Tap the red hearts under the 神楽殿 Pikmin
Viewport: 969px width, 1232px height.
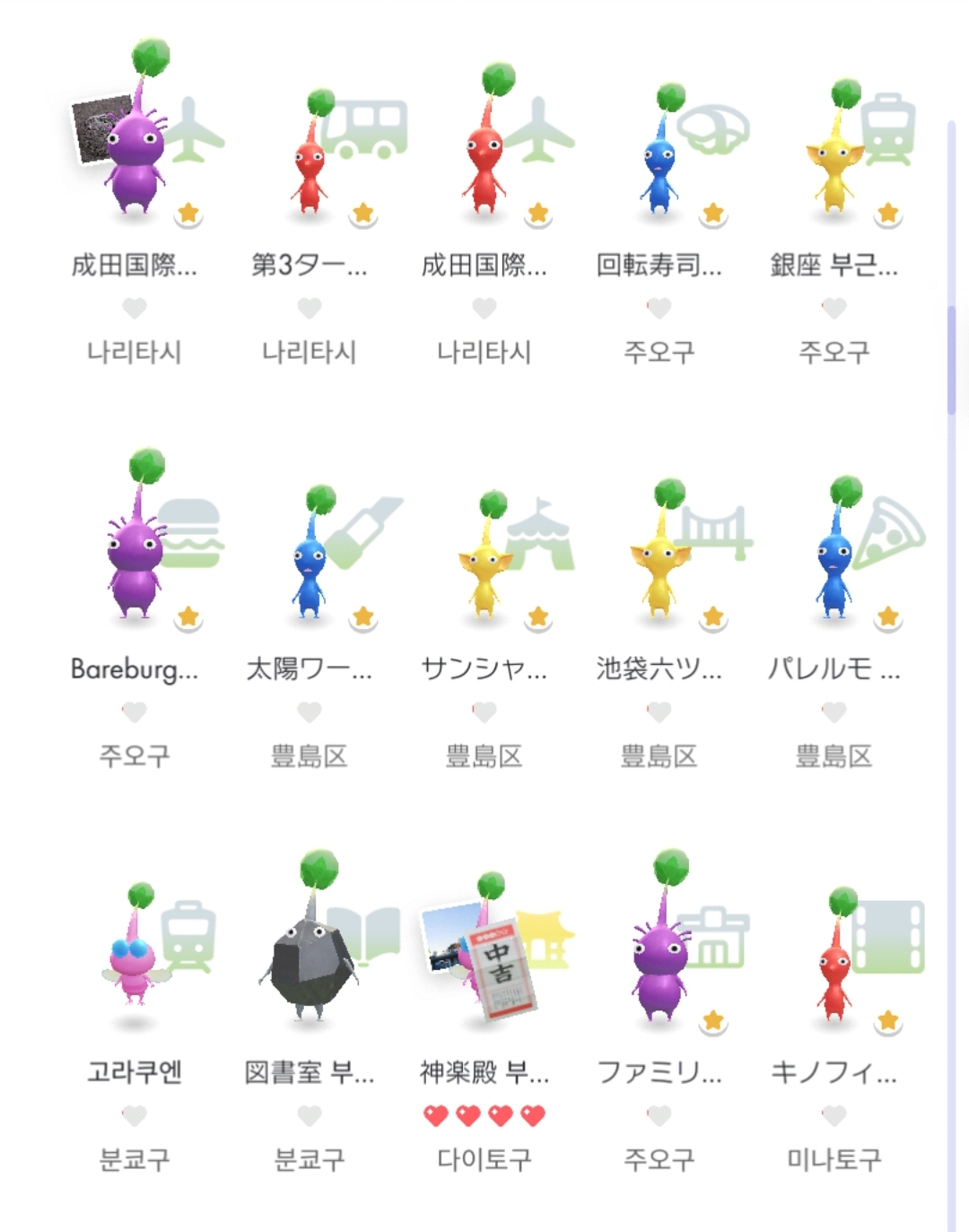pyautogui.click(x=484, y=1115)
